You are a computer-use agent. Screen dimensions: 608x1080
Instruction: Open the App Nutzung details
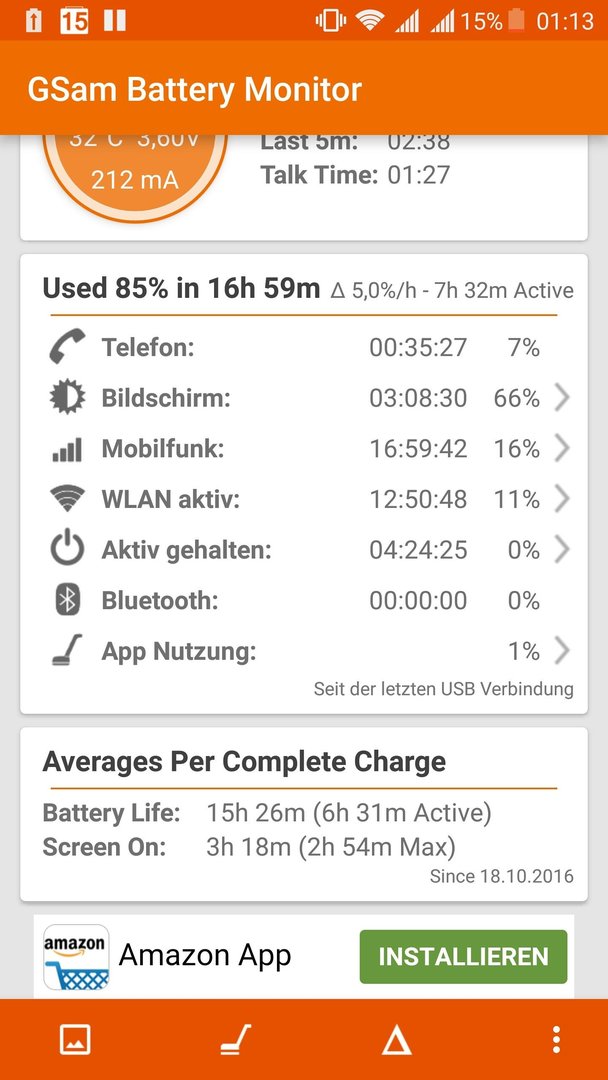click(x=304, y=651)
